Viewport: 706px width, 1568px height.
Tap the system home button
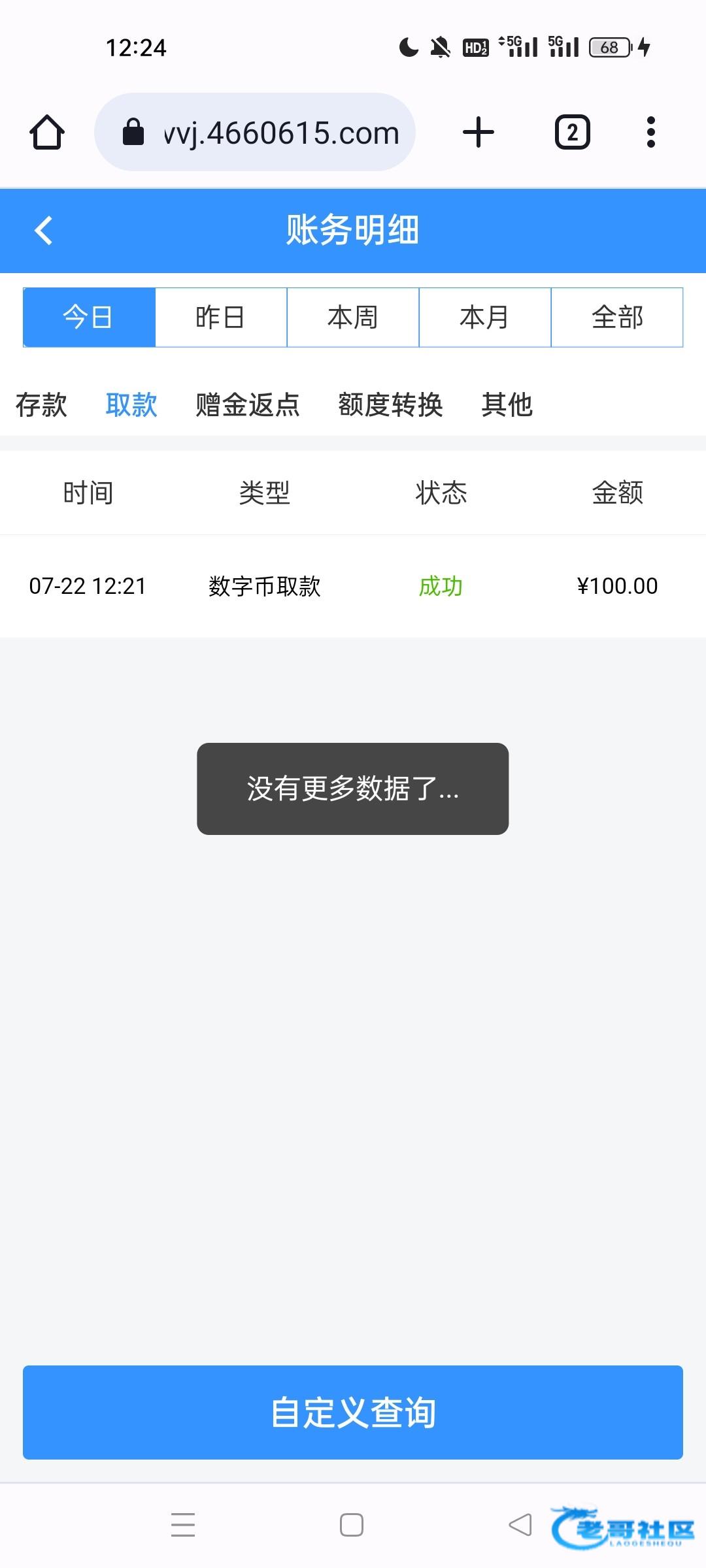tap(352, 1525)
